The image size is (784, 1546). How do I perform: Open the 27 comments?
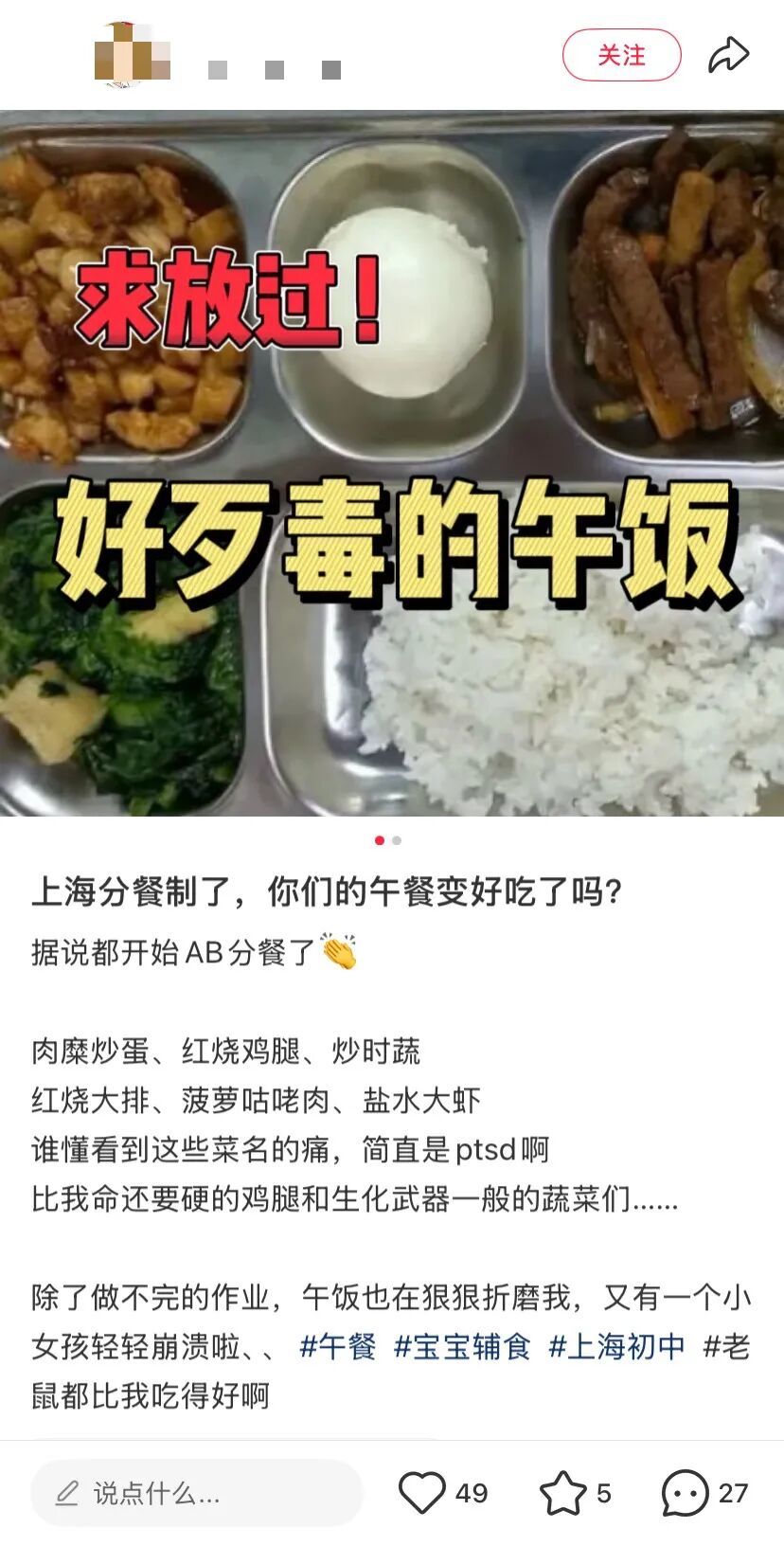686,1494
